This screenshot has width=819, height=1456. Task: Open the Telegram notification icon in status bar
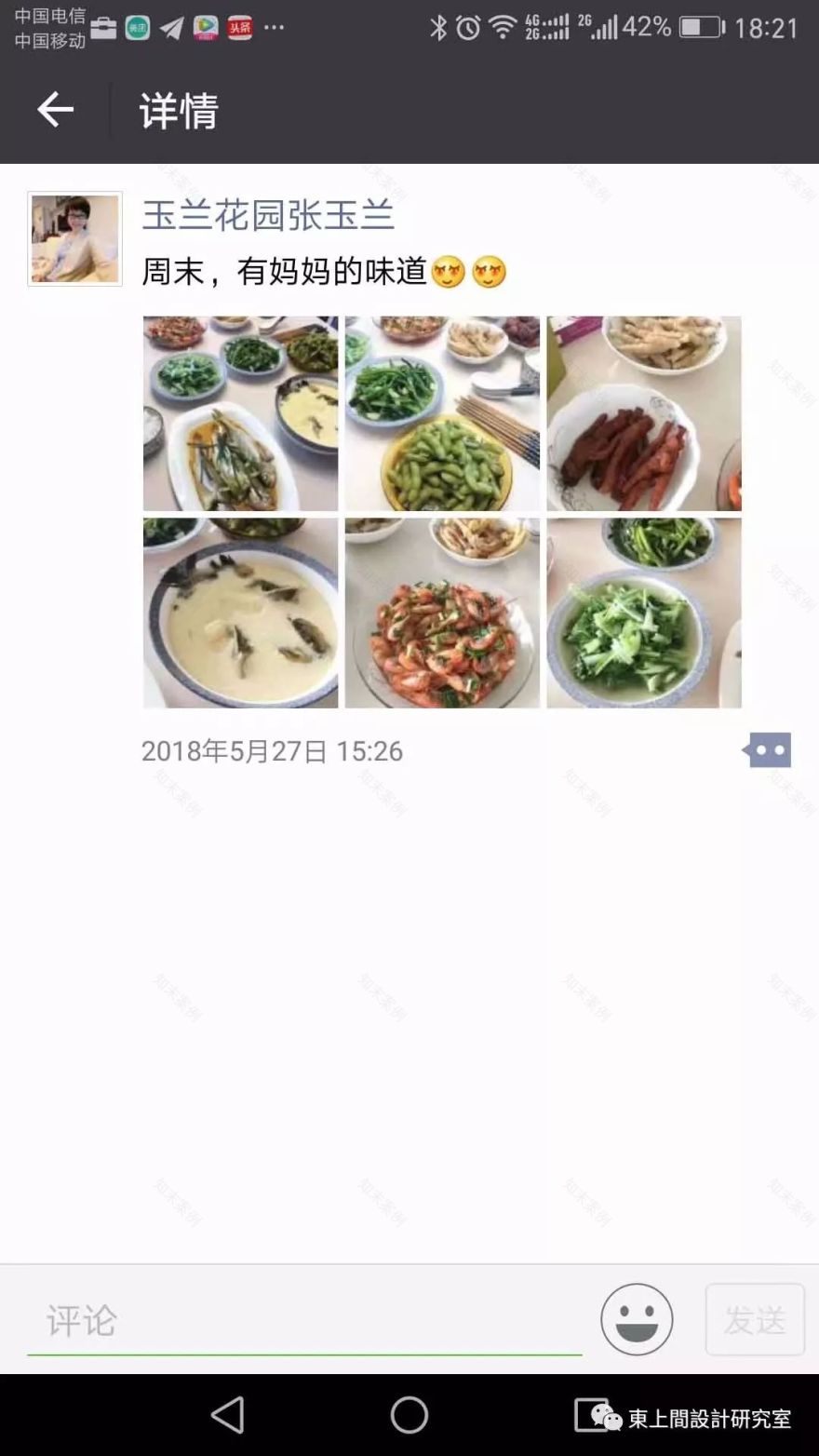pyautogui.click(x=170, y=27)
